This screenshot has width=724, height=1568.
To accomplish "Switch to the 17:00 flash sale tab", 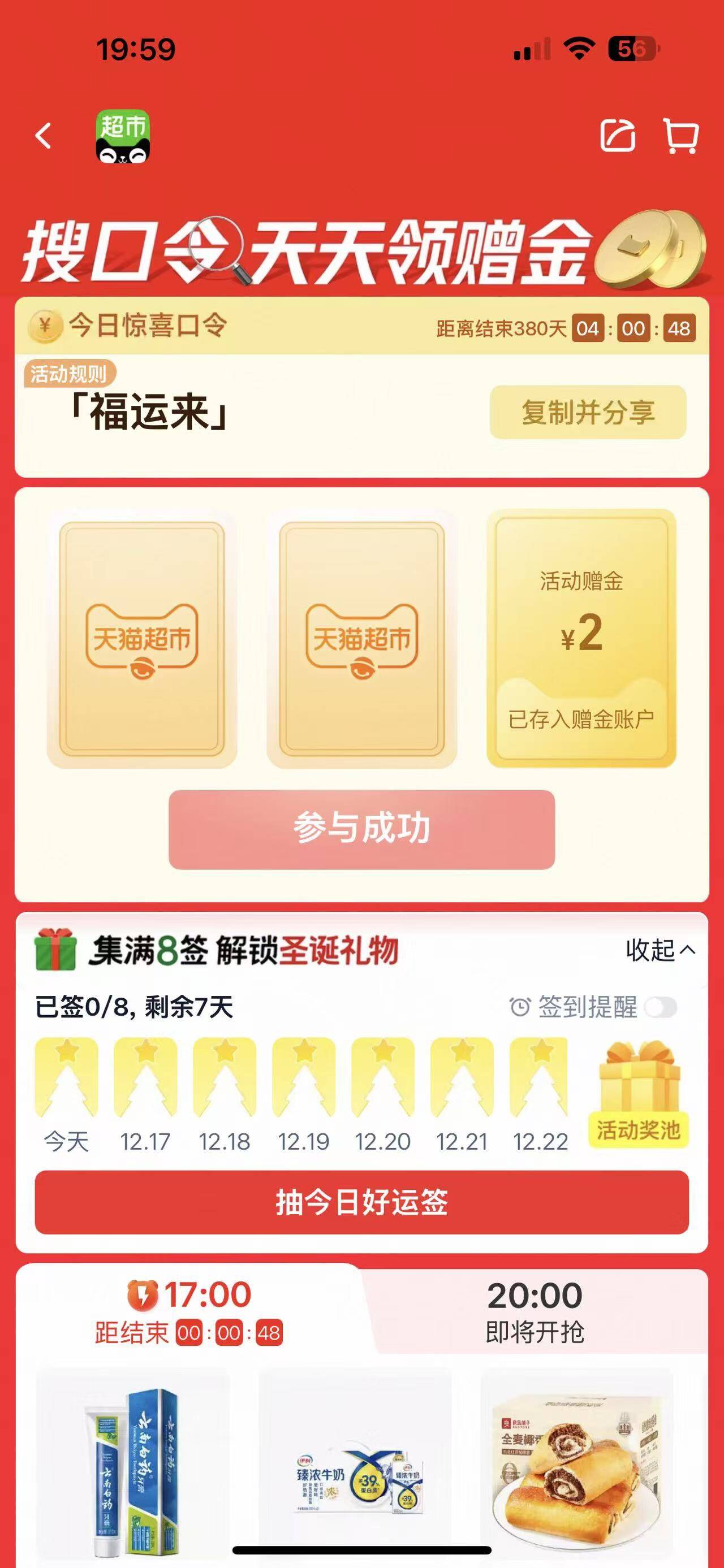I will tap(189, 1313).
